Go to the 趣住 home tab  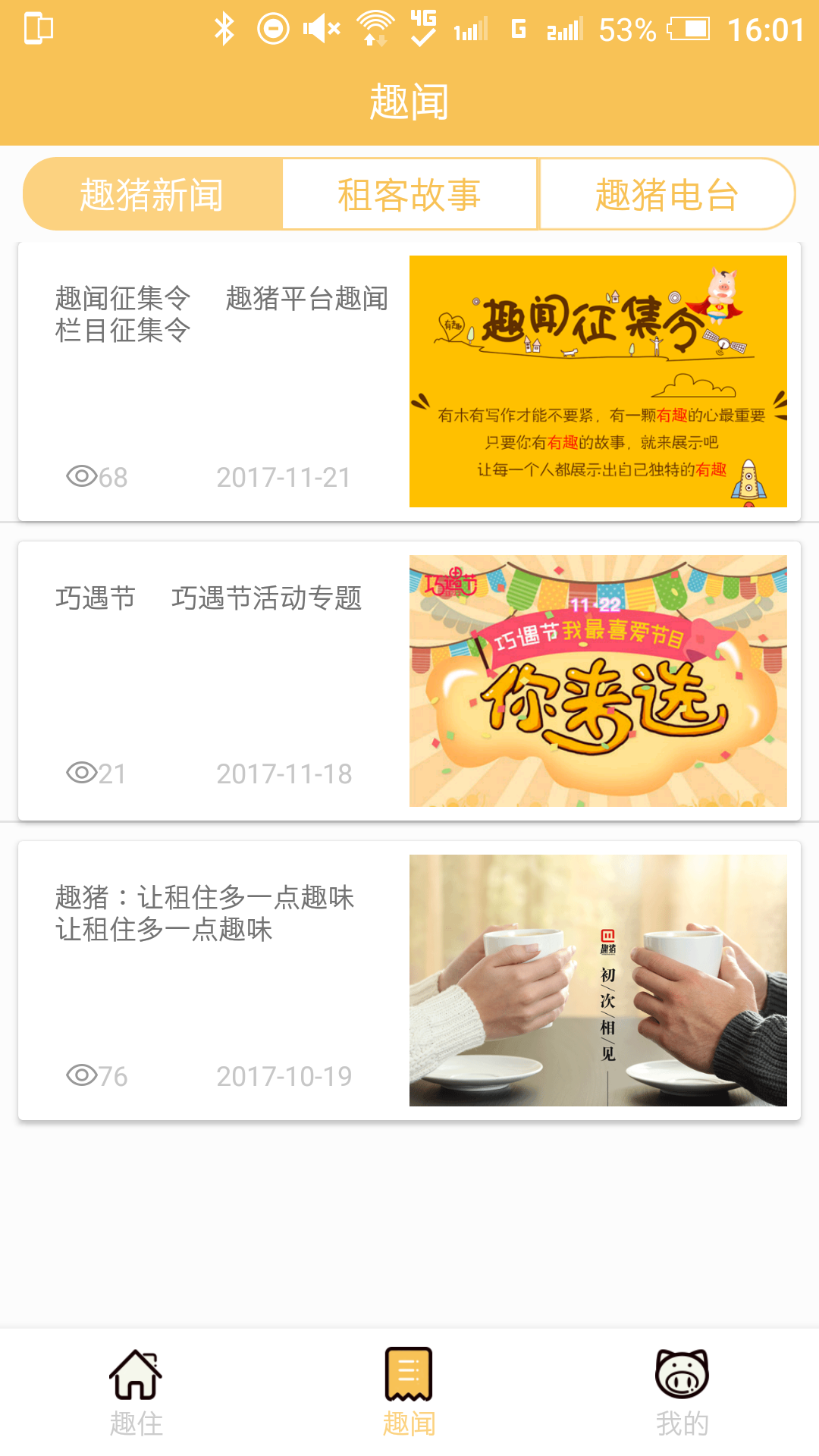pos(136,1392)
